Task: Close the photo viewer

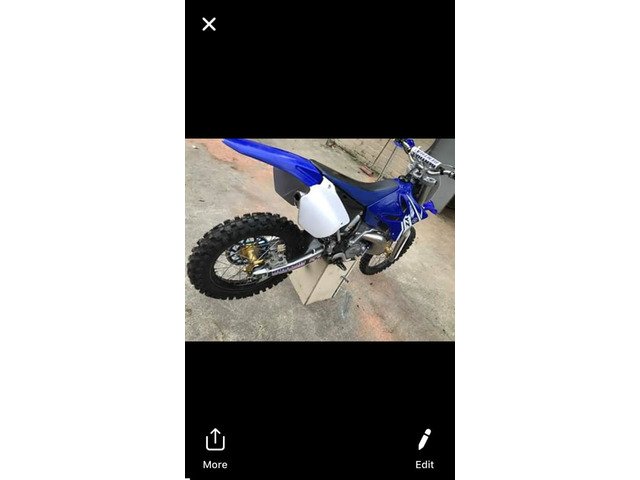Action: point(209,24)
